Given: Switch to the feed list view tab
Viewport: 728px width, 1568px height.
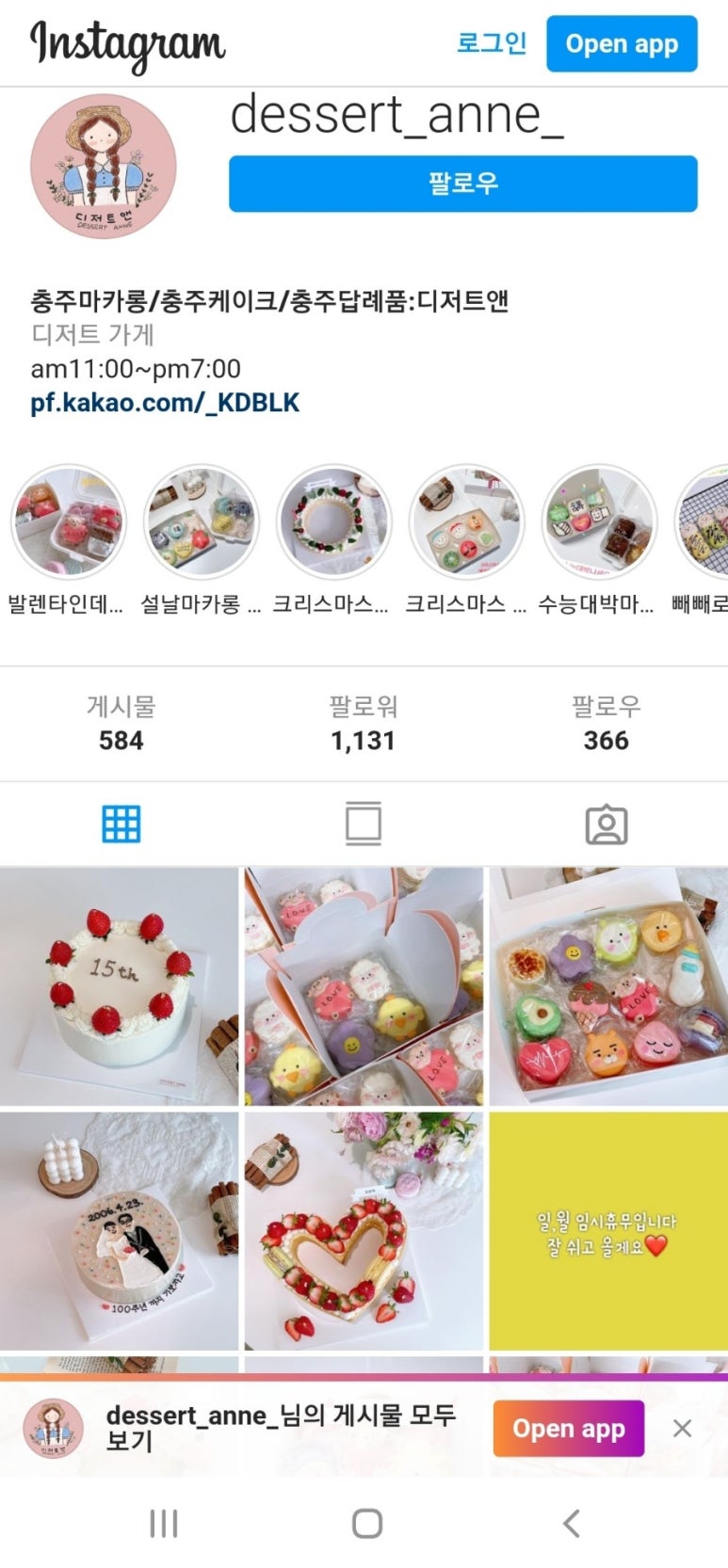Looking at the screenshot, I should pos(364,824).
